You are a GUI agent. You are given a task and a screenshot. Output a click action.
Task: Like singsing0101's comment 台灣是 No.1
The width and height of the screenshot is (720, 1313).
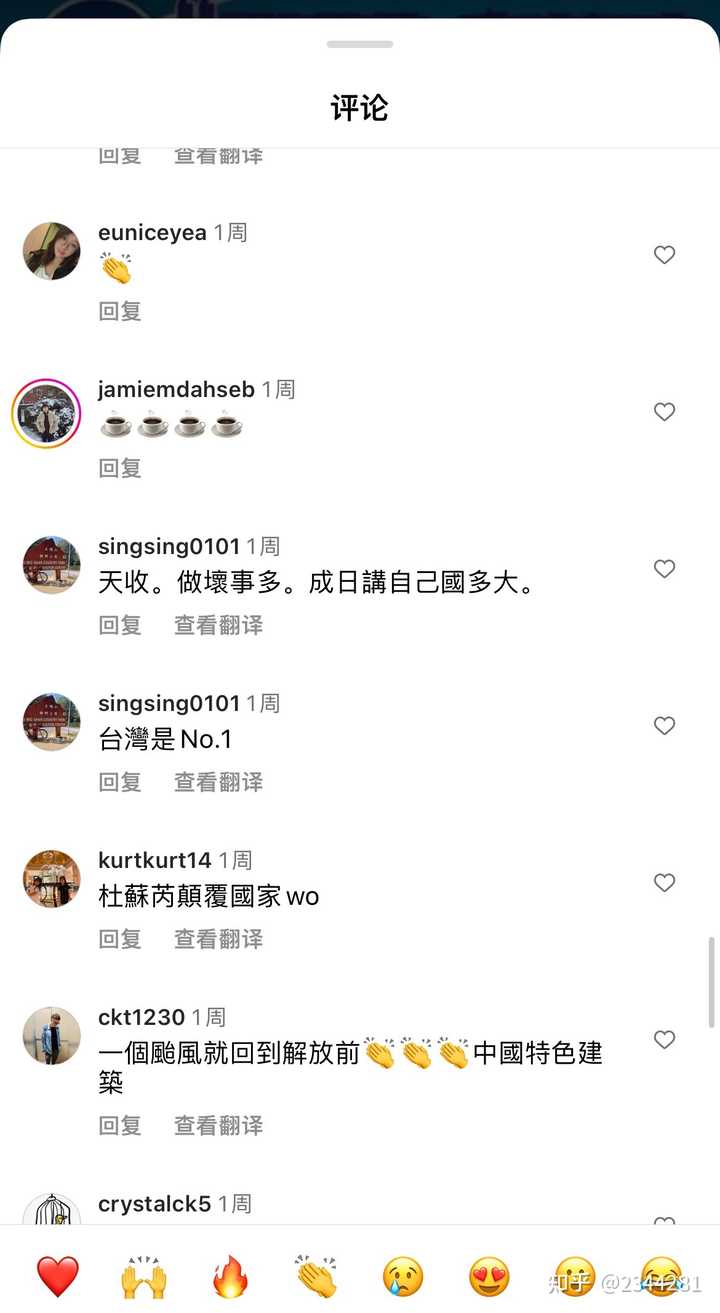click(664, 726)
